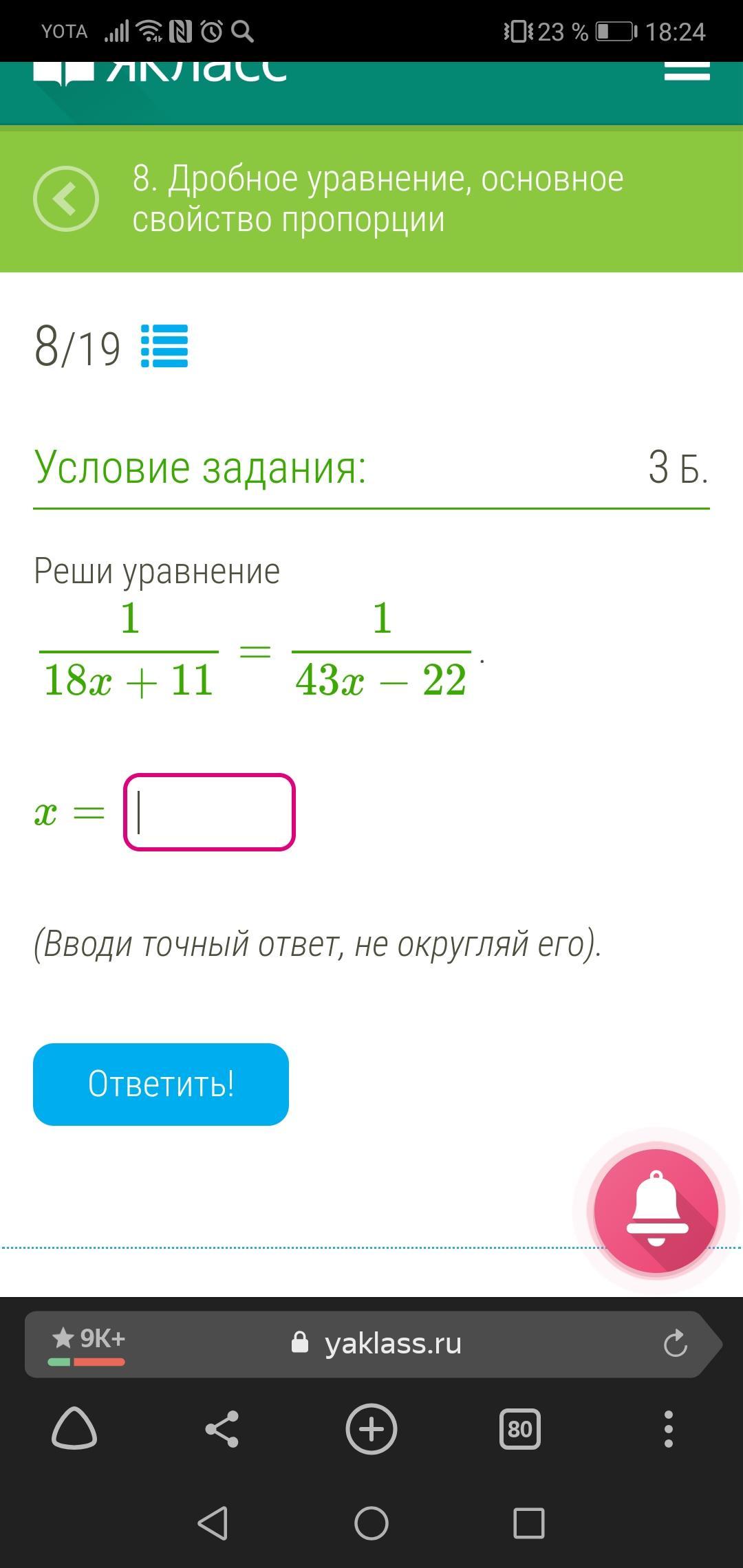The image size is (743, 1568).
Task: Share this page from the browser toolbar
Action: pos(222,1429)
